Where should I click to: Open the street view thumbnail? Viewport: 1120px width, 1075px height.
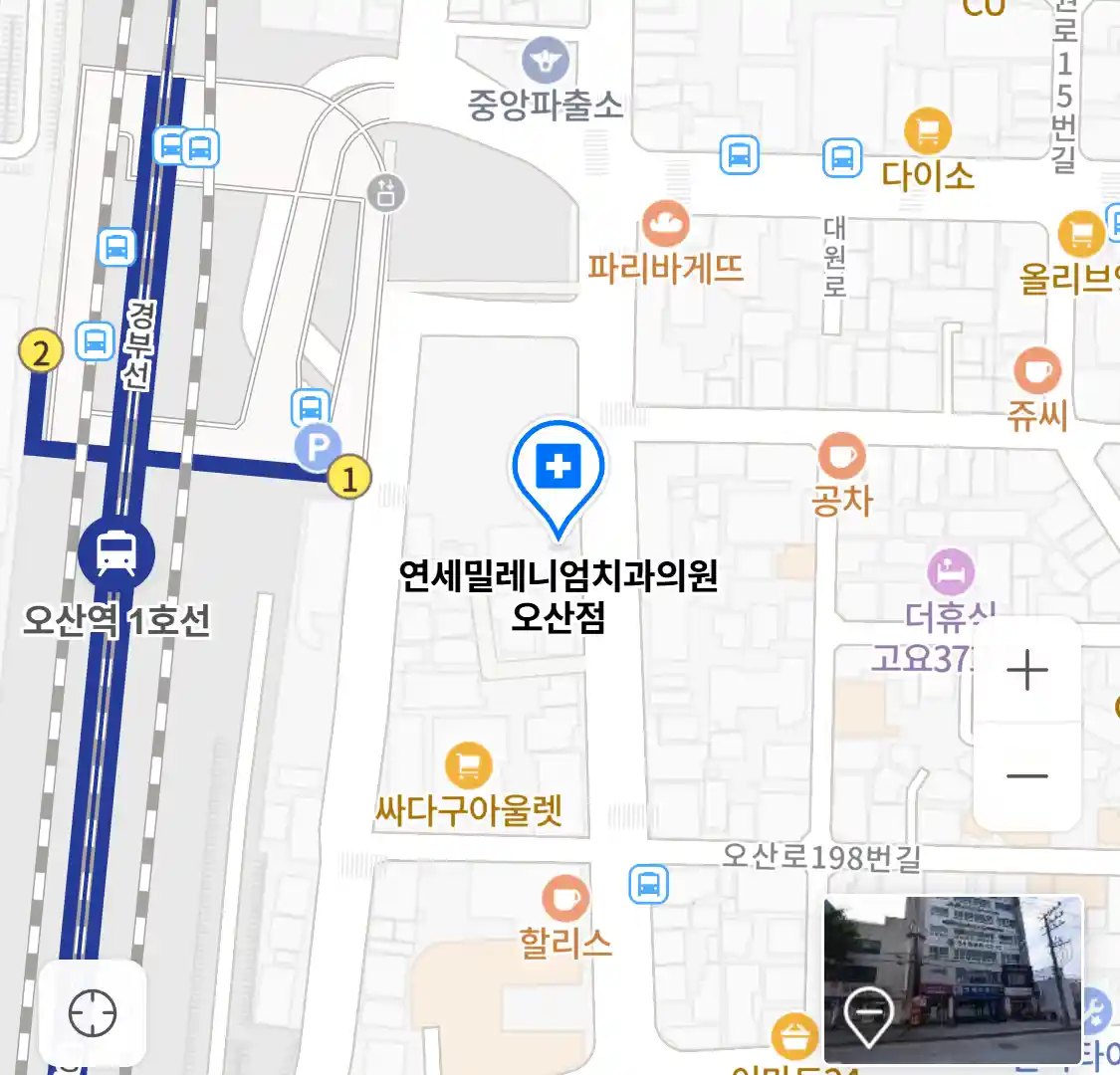[x=952, y=979]
